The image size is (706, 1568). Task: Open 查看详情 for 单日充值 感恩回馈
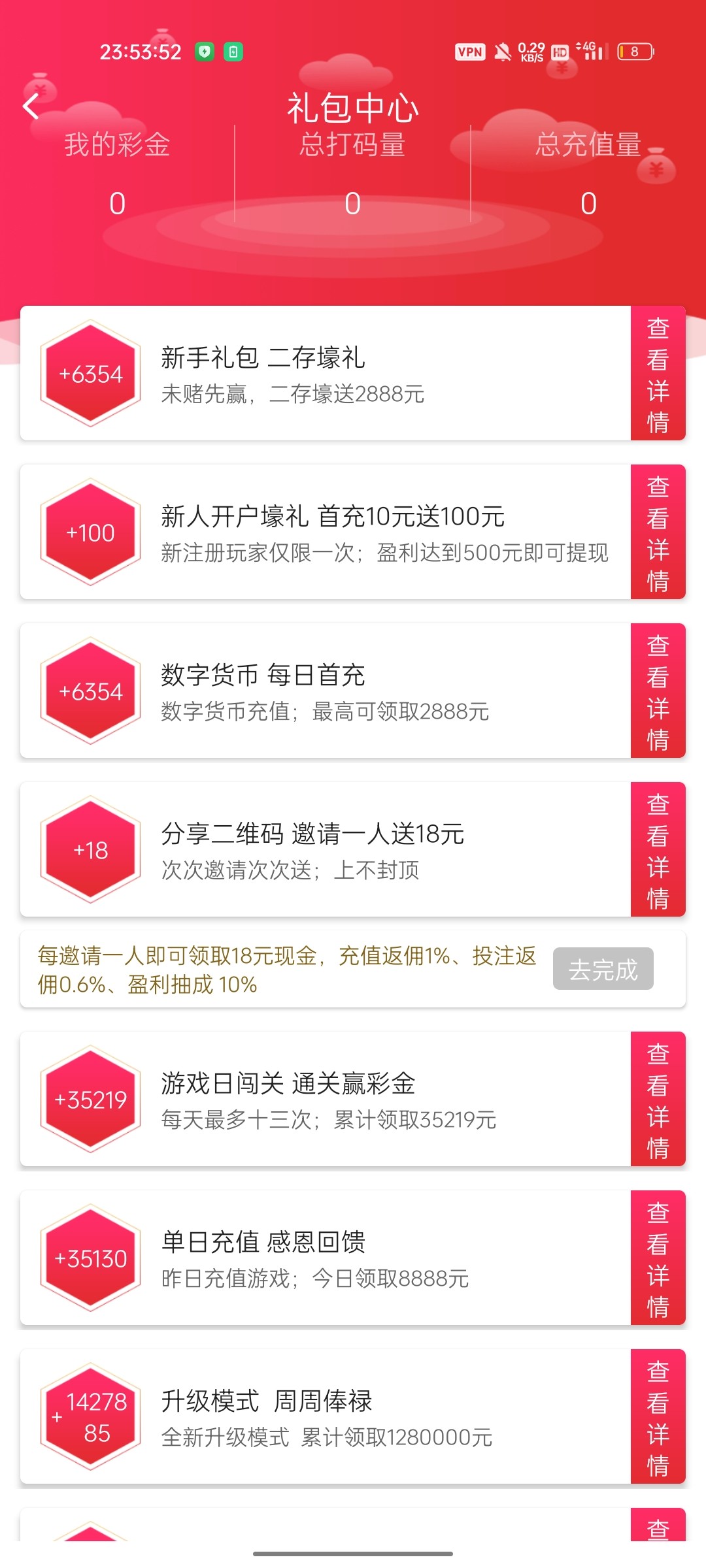tap(658, 1258)
